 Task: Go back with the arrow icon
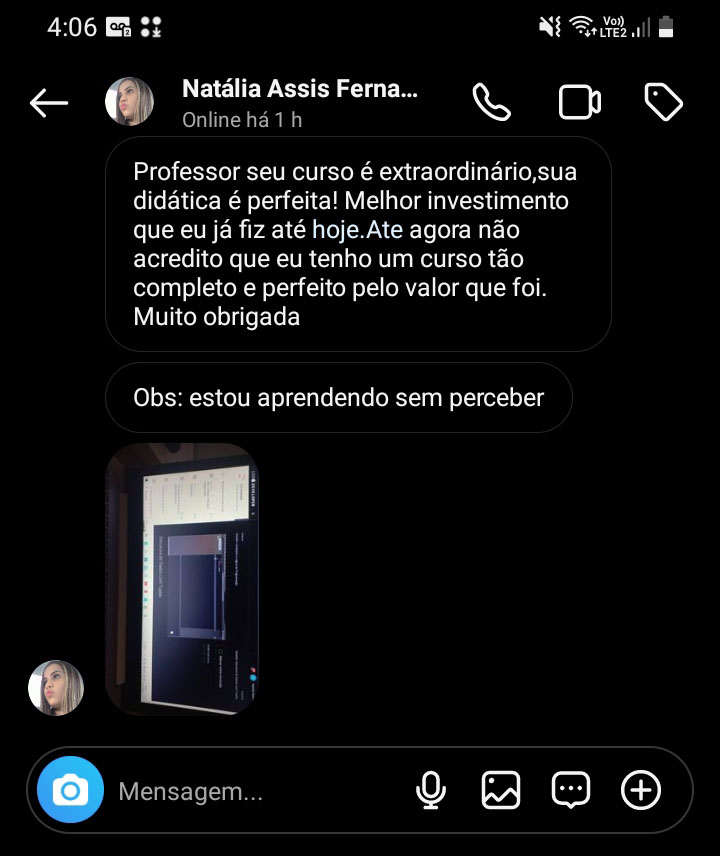point(48,101)
